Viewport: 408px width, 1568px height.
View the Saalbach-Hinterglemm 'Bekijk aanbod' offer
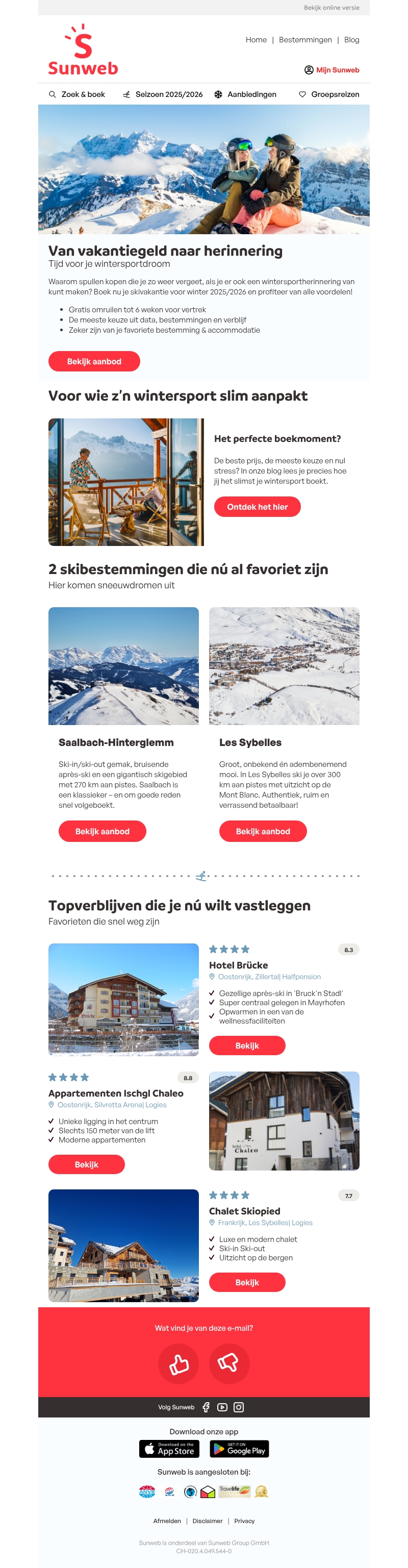[102, 832]
